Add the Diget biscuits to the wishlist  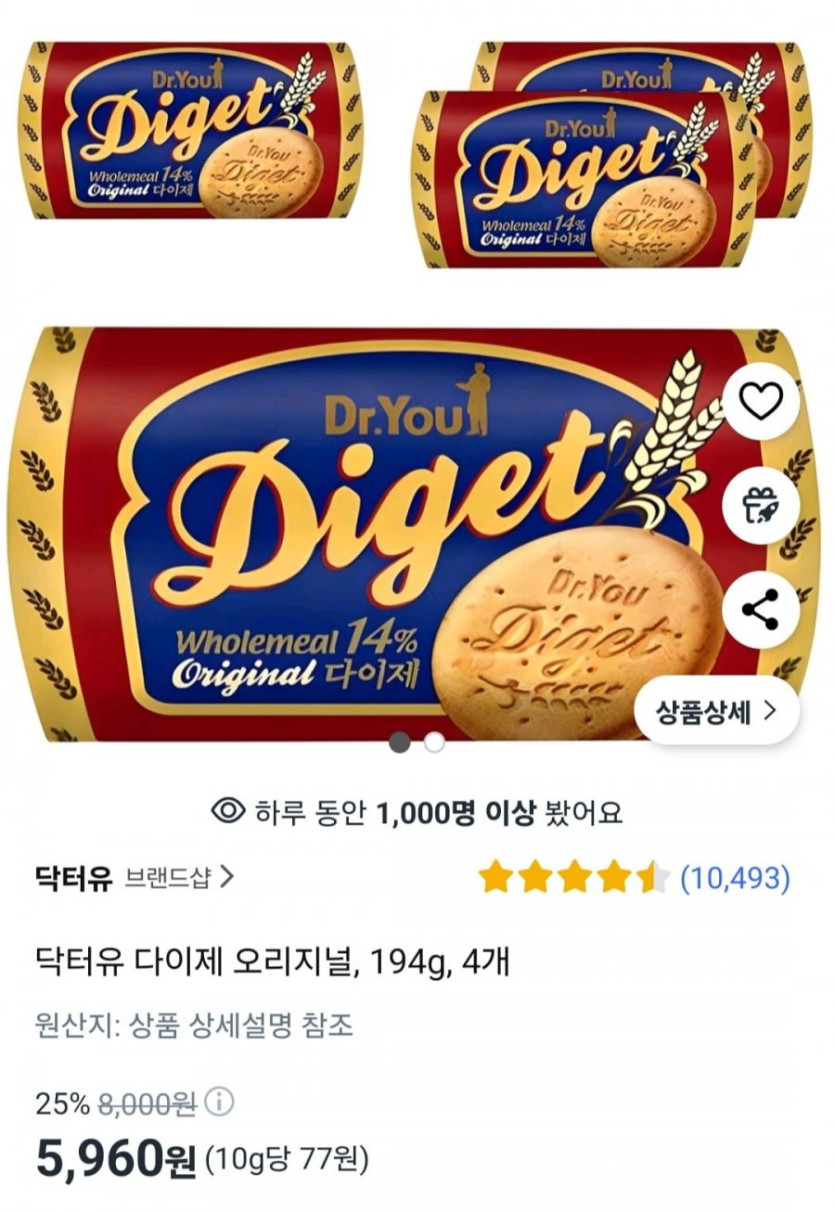pos(763,403)
